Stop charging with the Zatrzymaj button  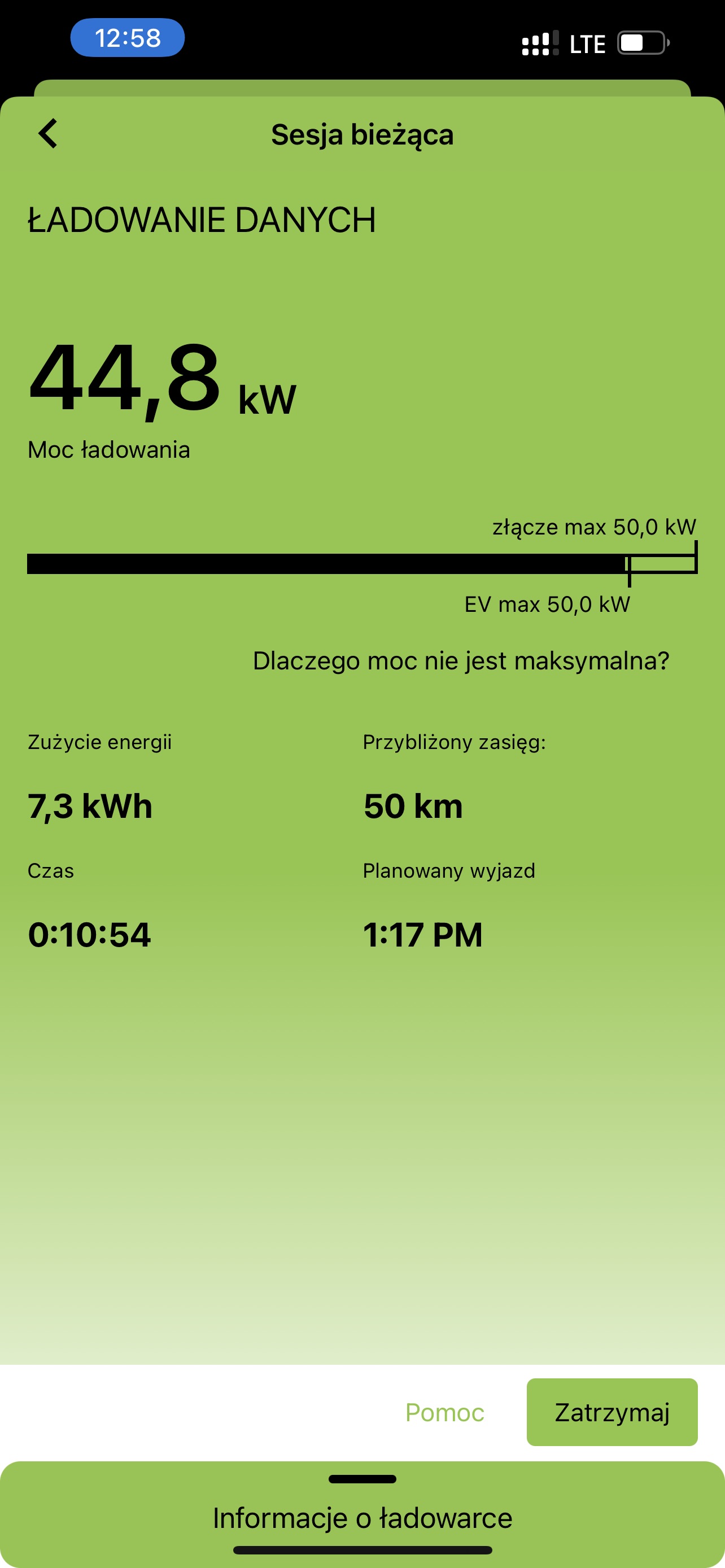pyautogui.click(x=612, y=1412)
